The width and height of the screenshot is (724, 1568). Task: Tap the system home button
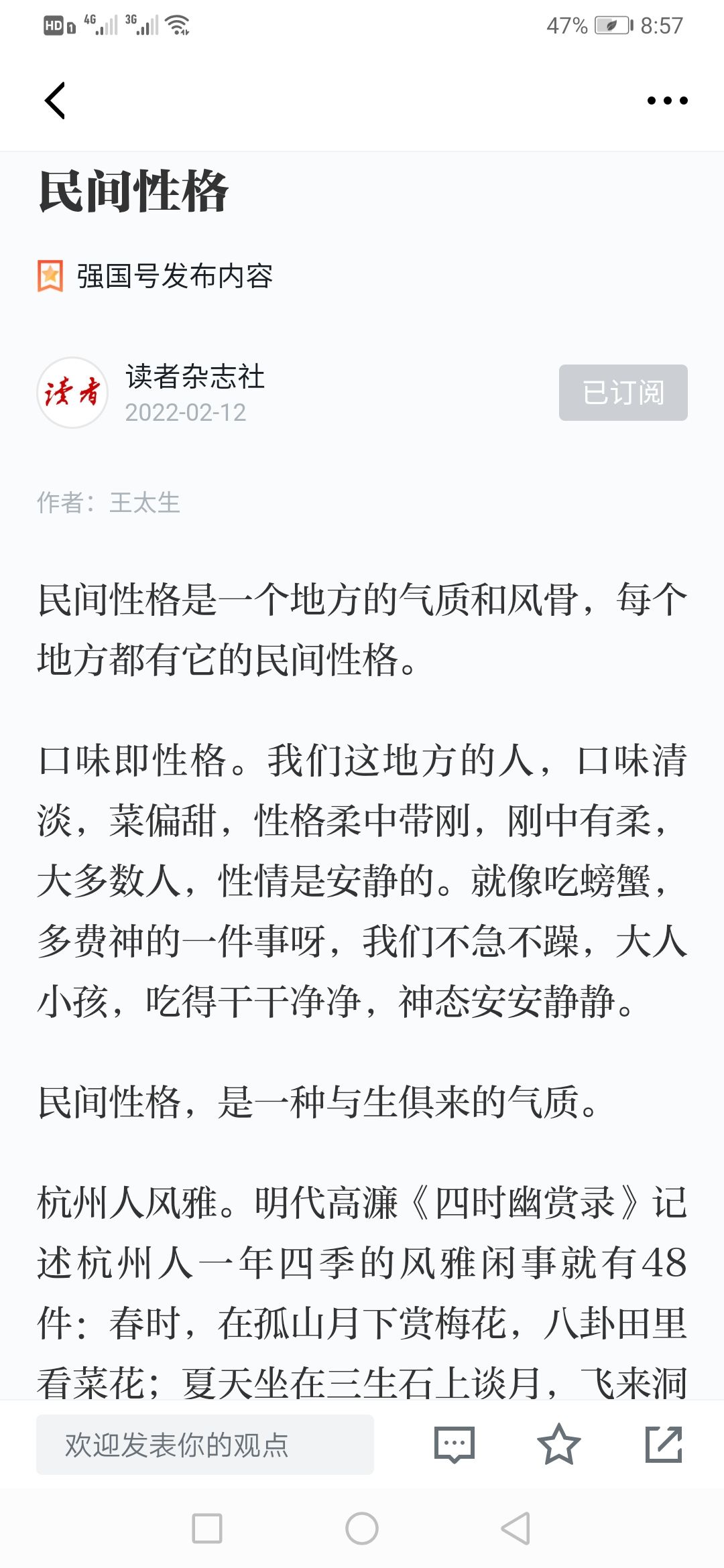click(x=362, y=1528)
